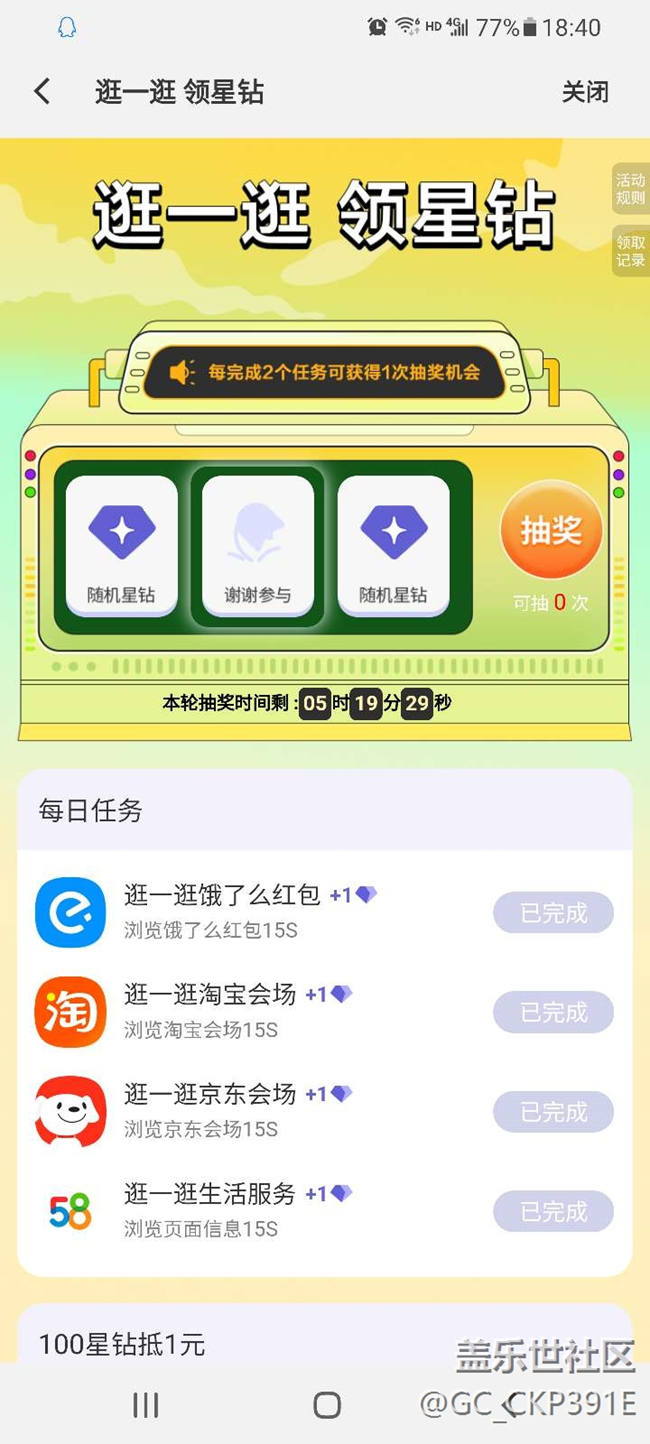This screenshot has width=650, height=1444.
Task: Go back using the top-left arrow
Action: (42, 92)
